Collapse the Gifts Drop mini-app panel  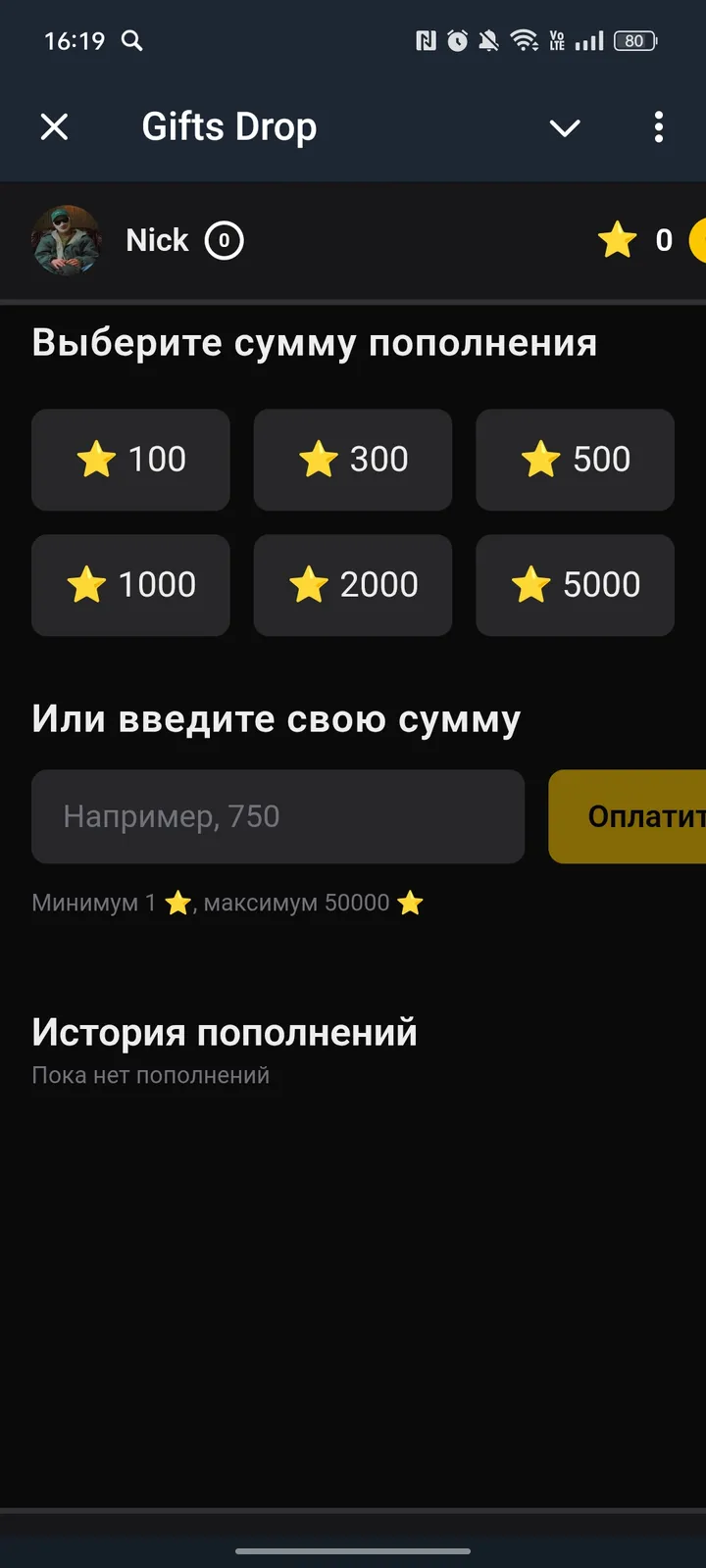pos(565,127)
